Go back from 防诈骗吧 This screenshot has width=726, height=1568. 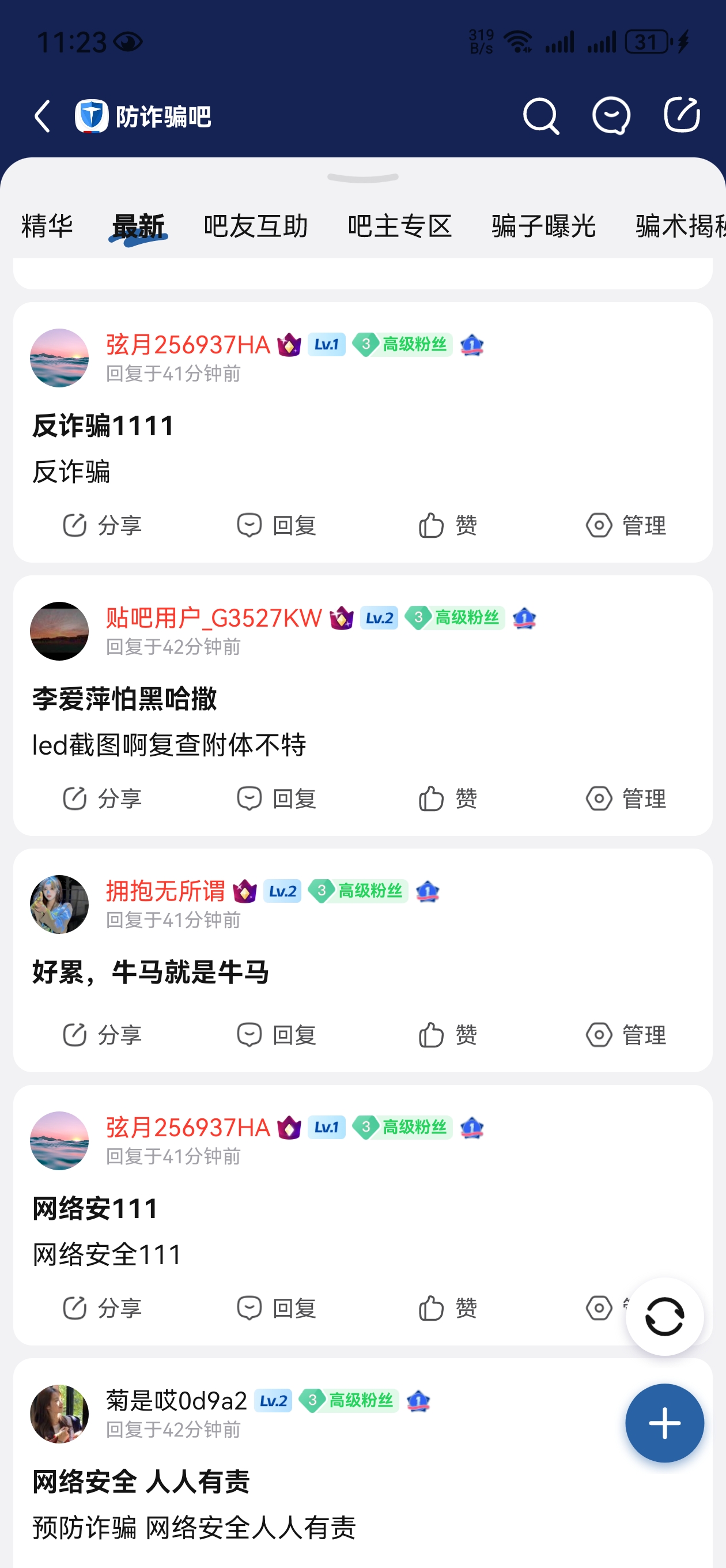tap(42, 116)
